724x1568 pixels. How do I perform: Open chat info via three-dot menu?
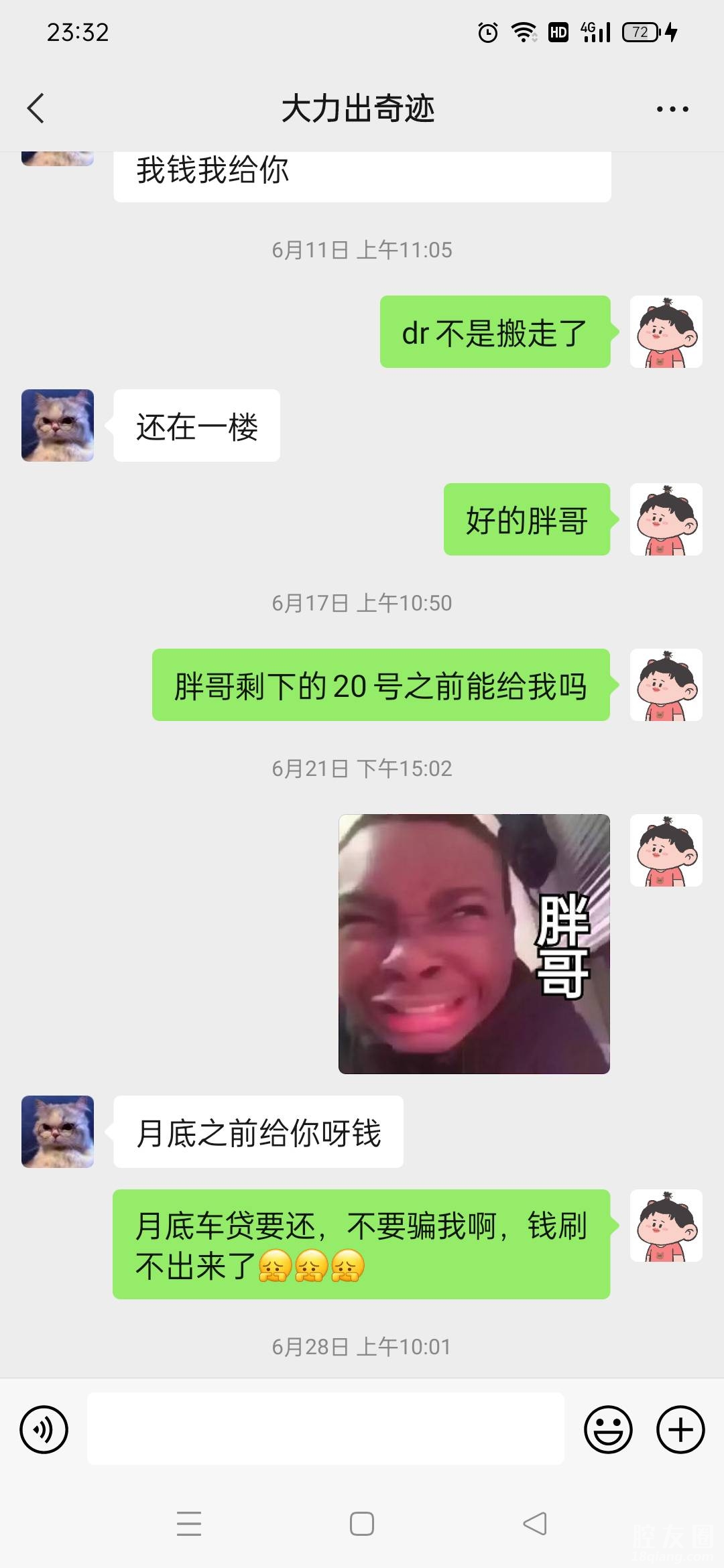[x=672, y=109]
